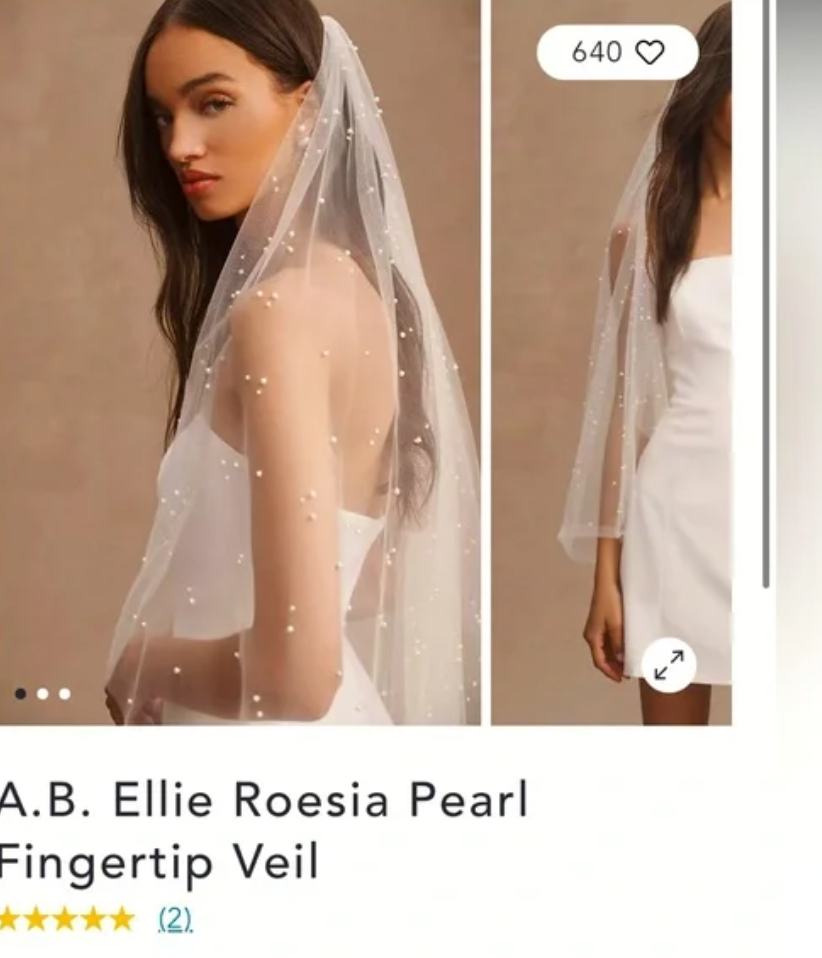Tap the 640 heart favorite button
Viewport: 822px width, 958px height.
coord(617,52)
